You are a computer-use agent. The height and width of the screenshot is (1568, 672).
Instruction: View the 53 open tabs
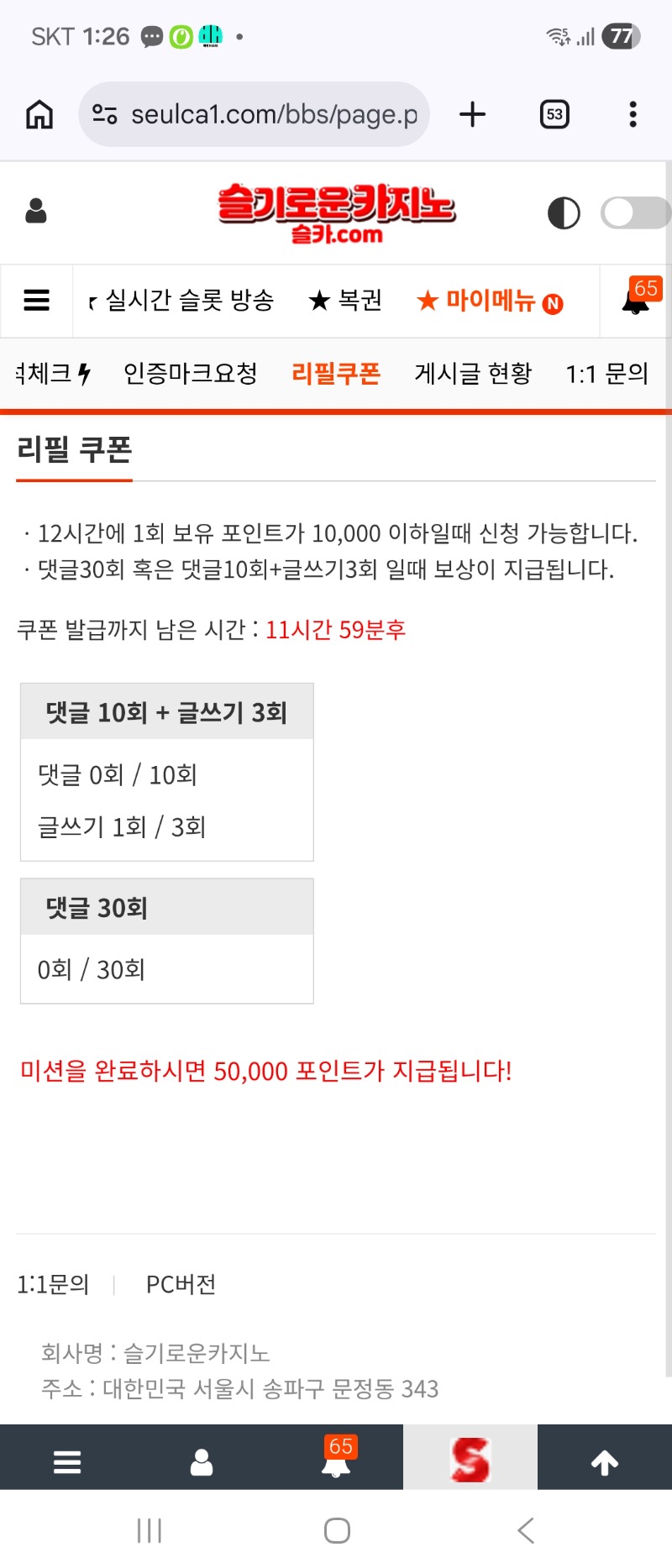point(554,114)
